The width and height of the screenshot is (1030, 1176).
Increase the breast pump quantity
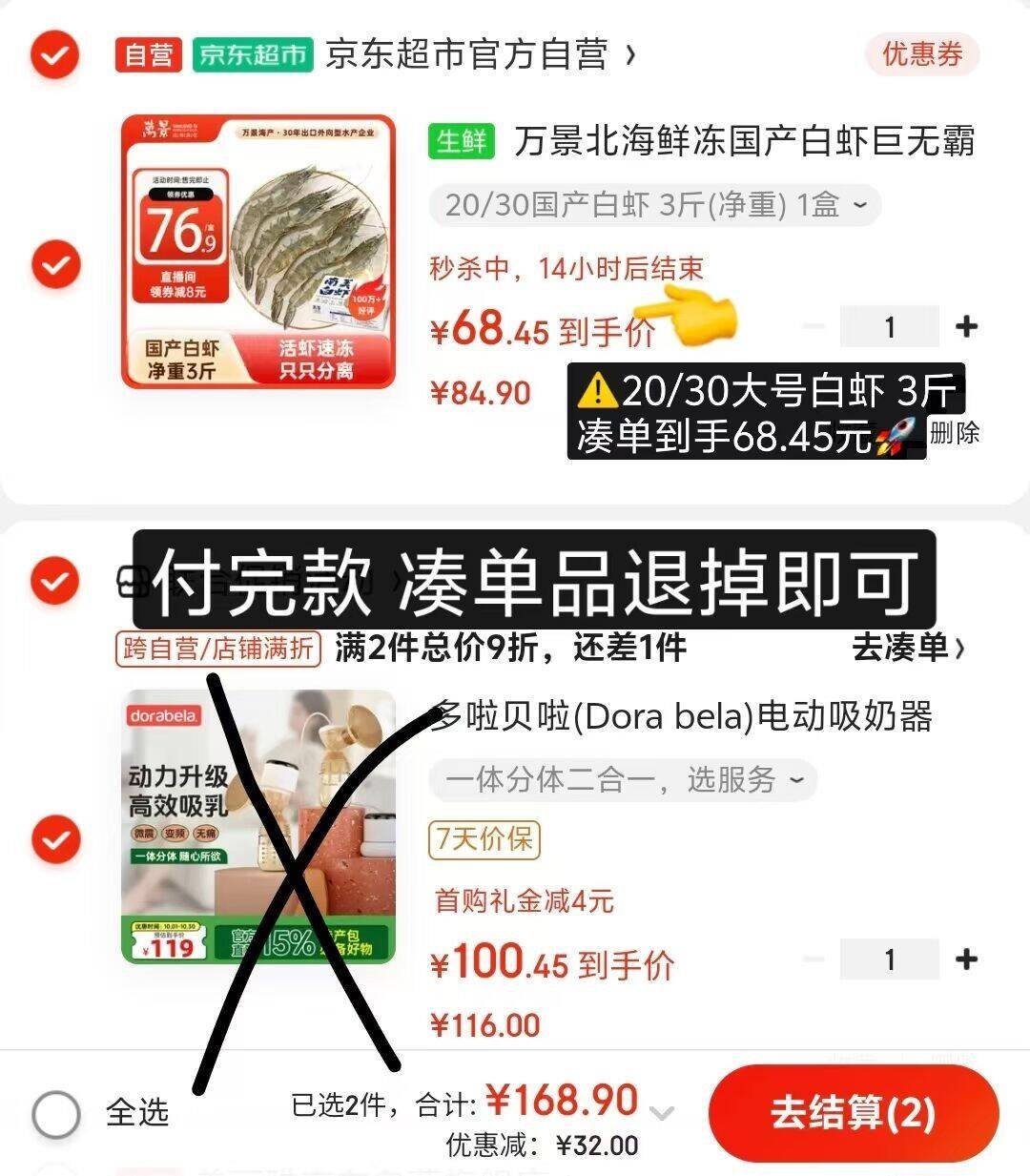pos(966,959)
